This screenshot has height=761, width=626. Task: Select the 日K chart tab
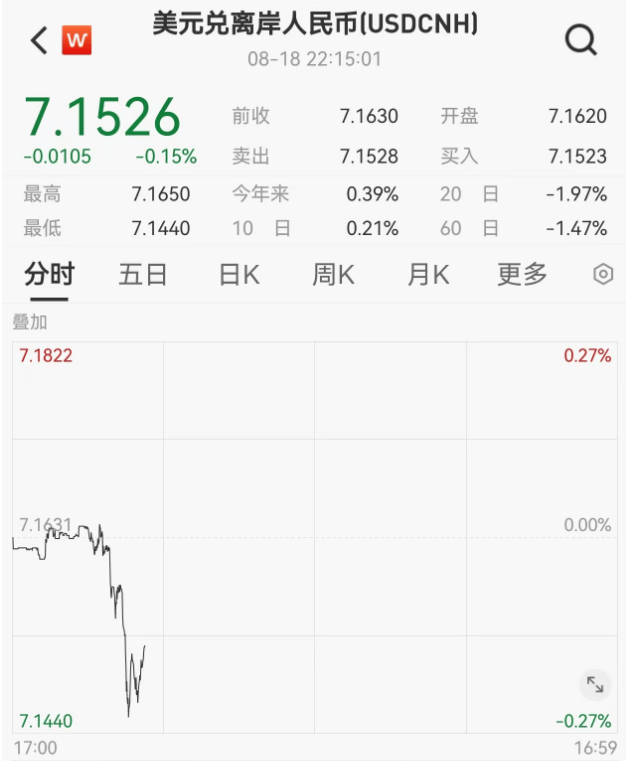(x=239, y=275)
